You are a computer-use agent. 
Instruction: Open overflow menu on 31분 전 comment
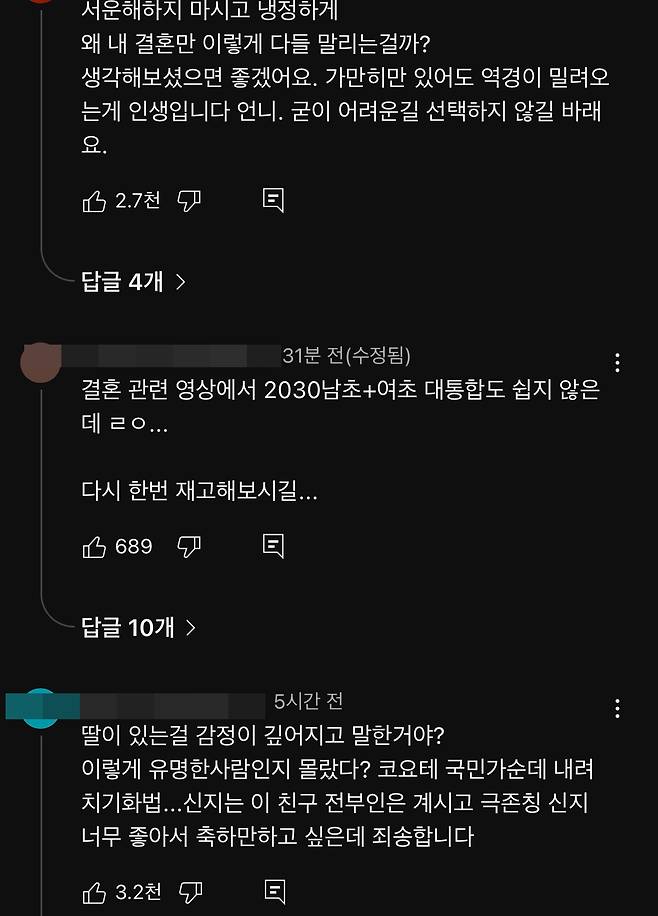click(x=618, y=363)
